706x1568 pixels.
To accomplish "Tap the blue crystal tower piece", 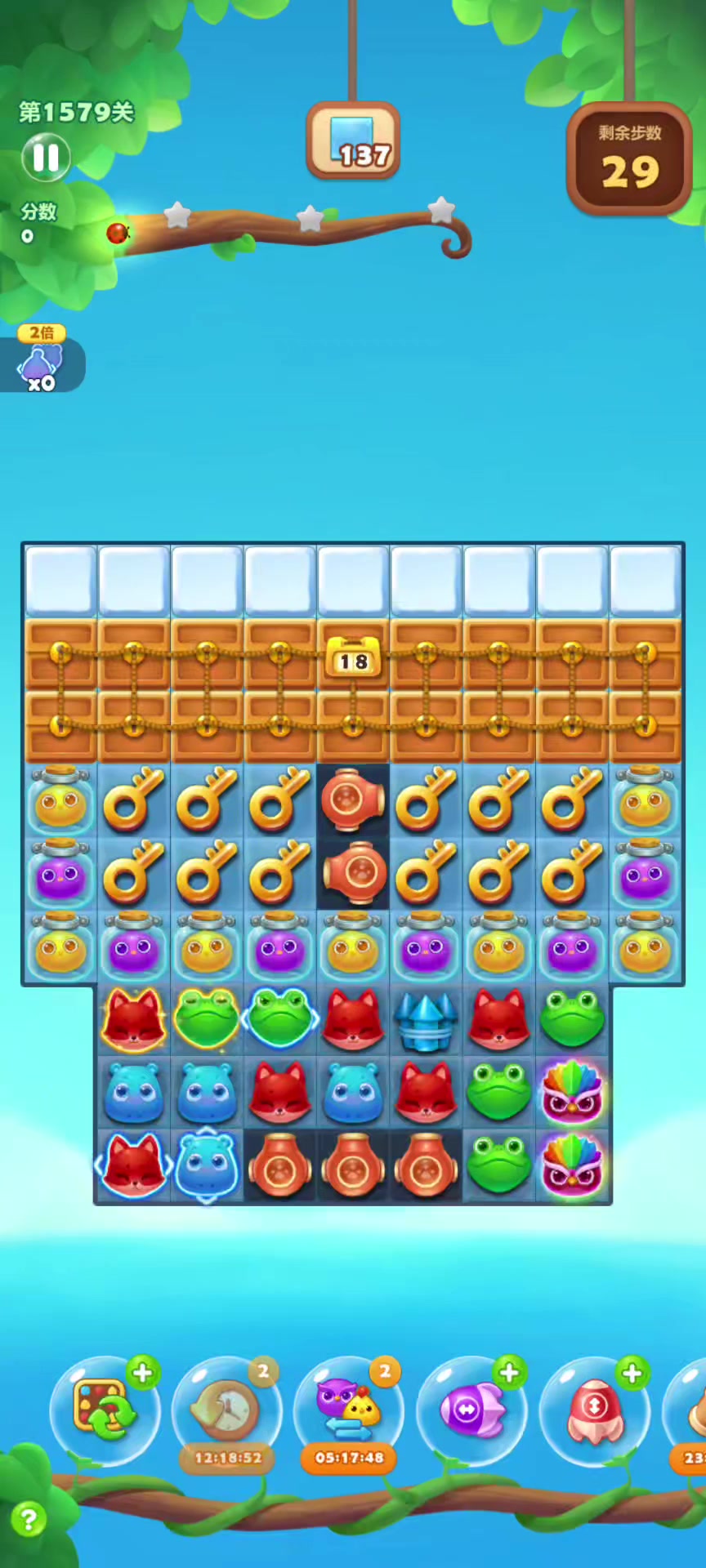I will 426,1021.
